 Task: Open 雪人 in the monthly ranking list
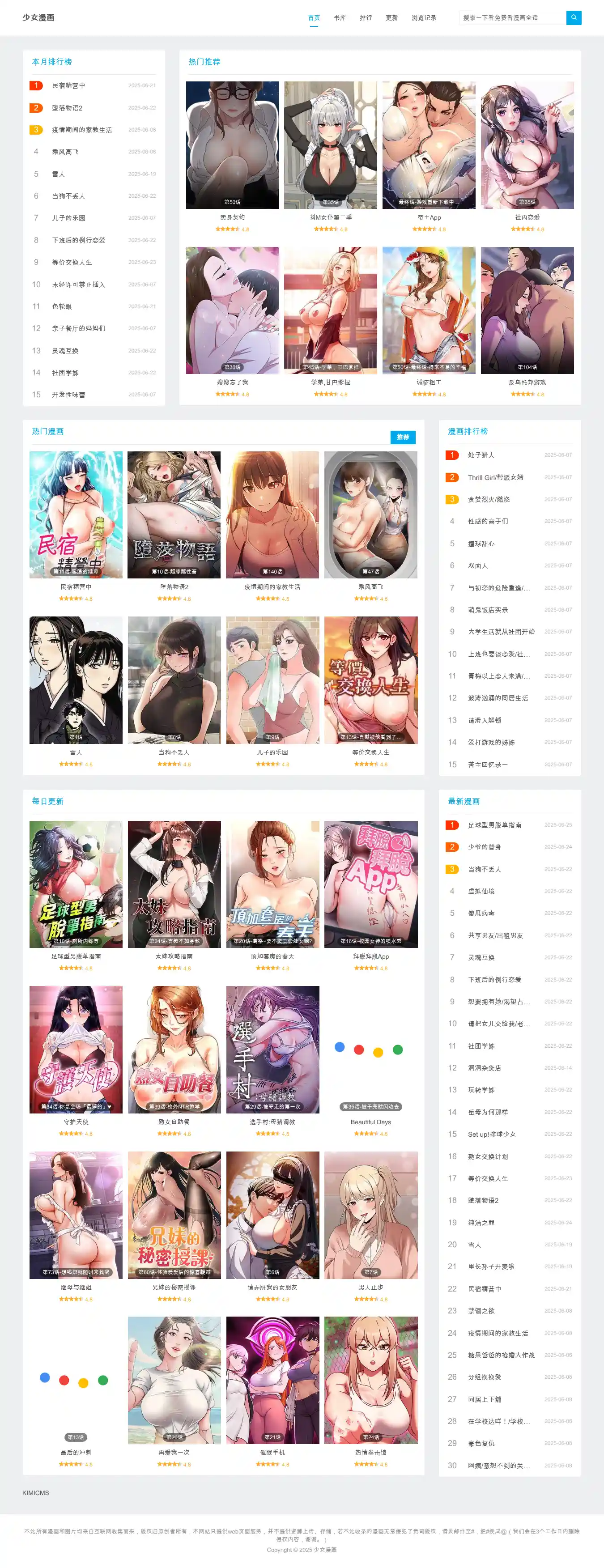point(59,174)
